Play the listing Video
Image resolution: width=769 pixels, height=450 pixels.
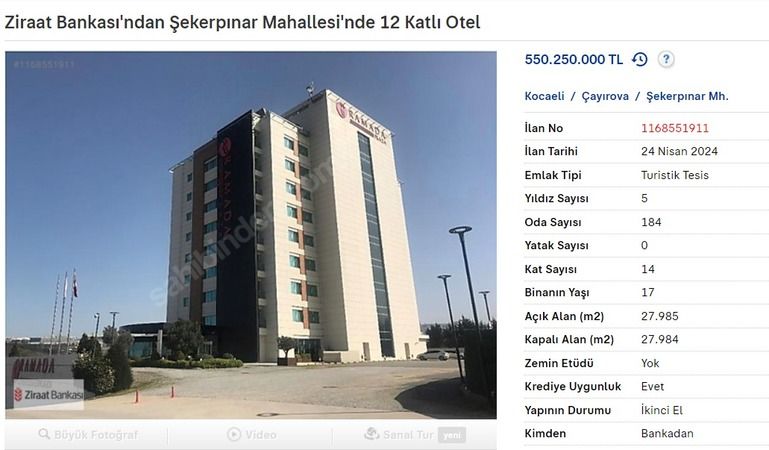pyautogui.click(x=251, y=434)
